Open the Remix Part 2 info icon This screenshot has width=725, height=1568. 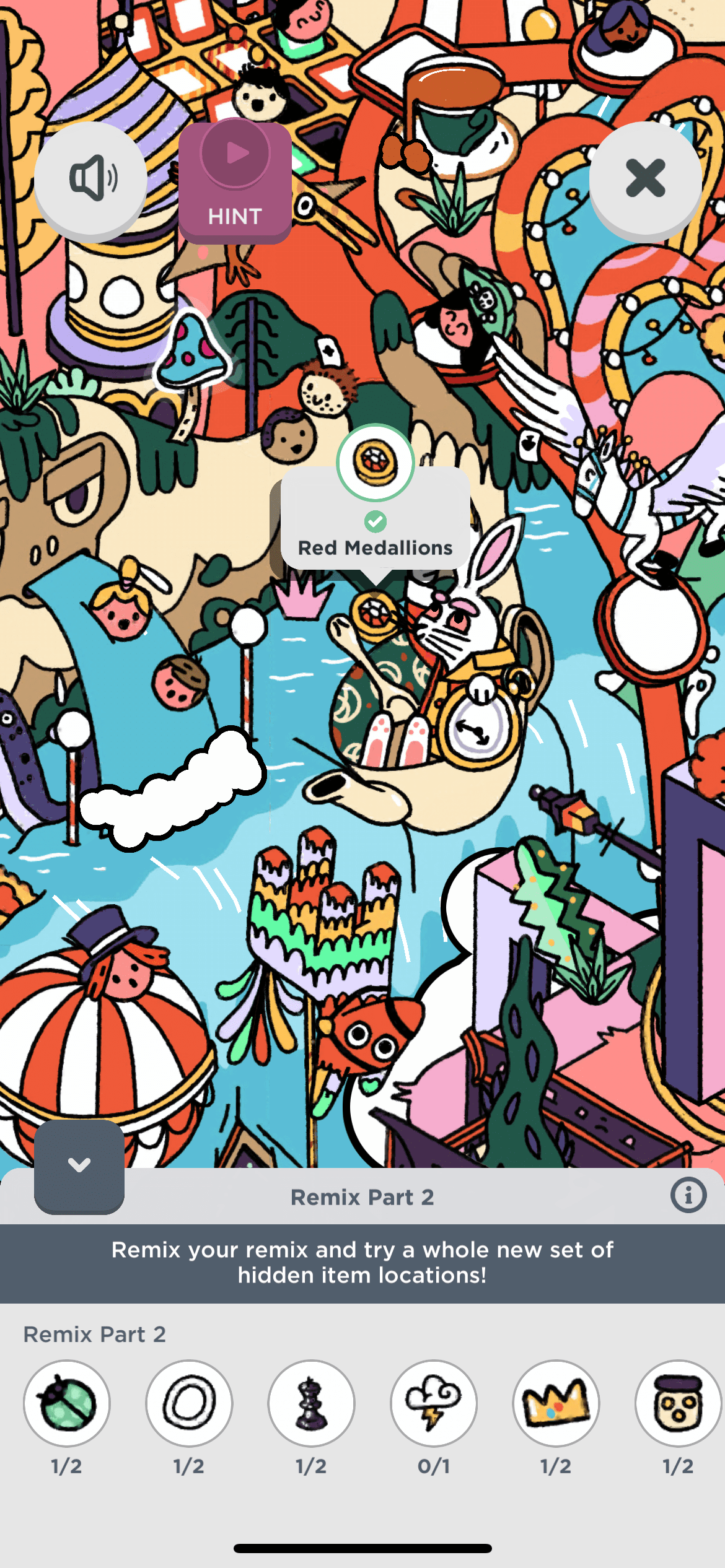click(x=688, y=1195)
